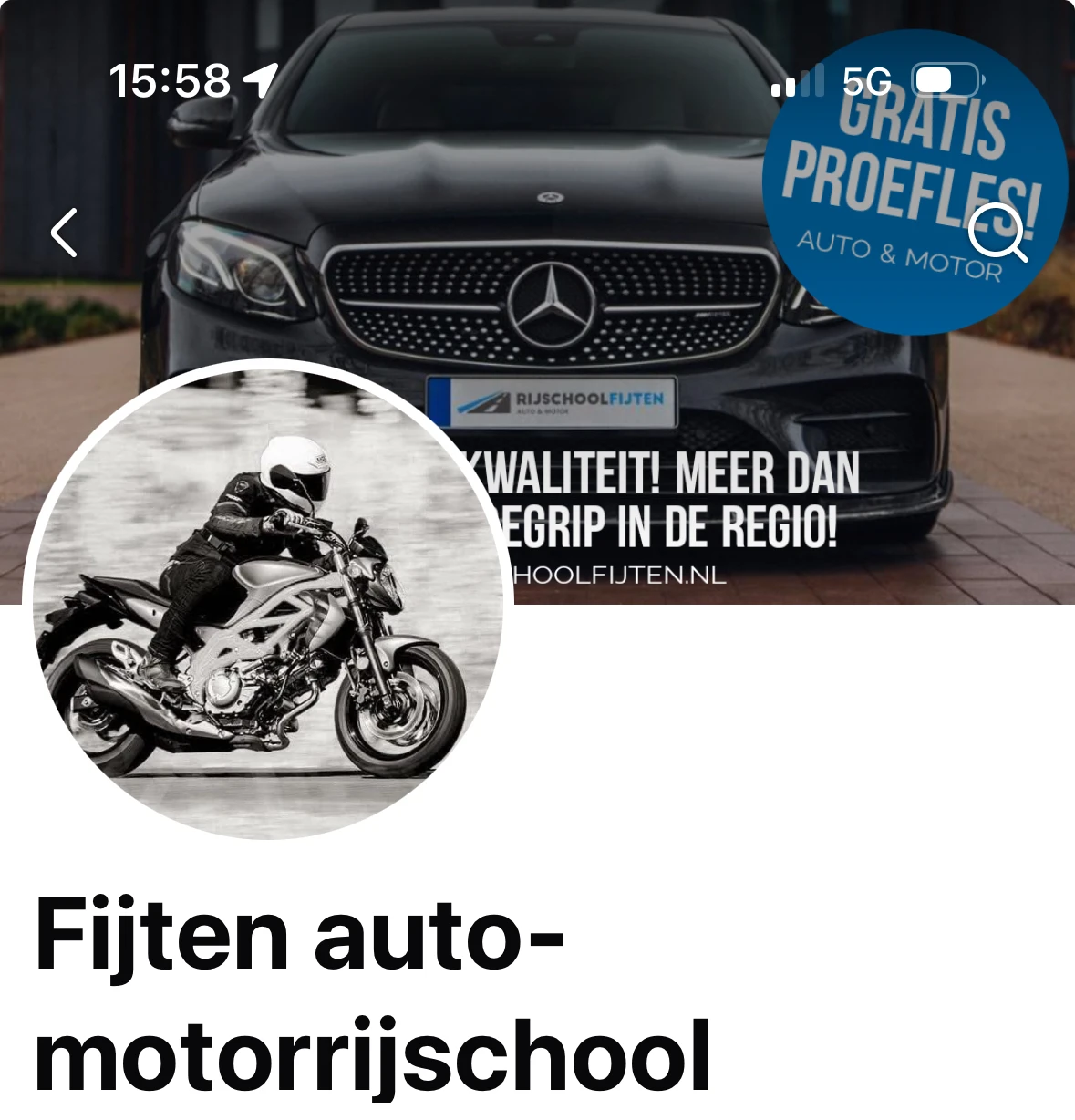Tap the location arrow next to the time
1075x1120 pixels.
click(260, 80)
